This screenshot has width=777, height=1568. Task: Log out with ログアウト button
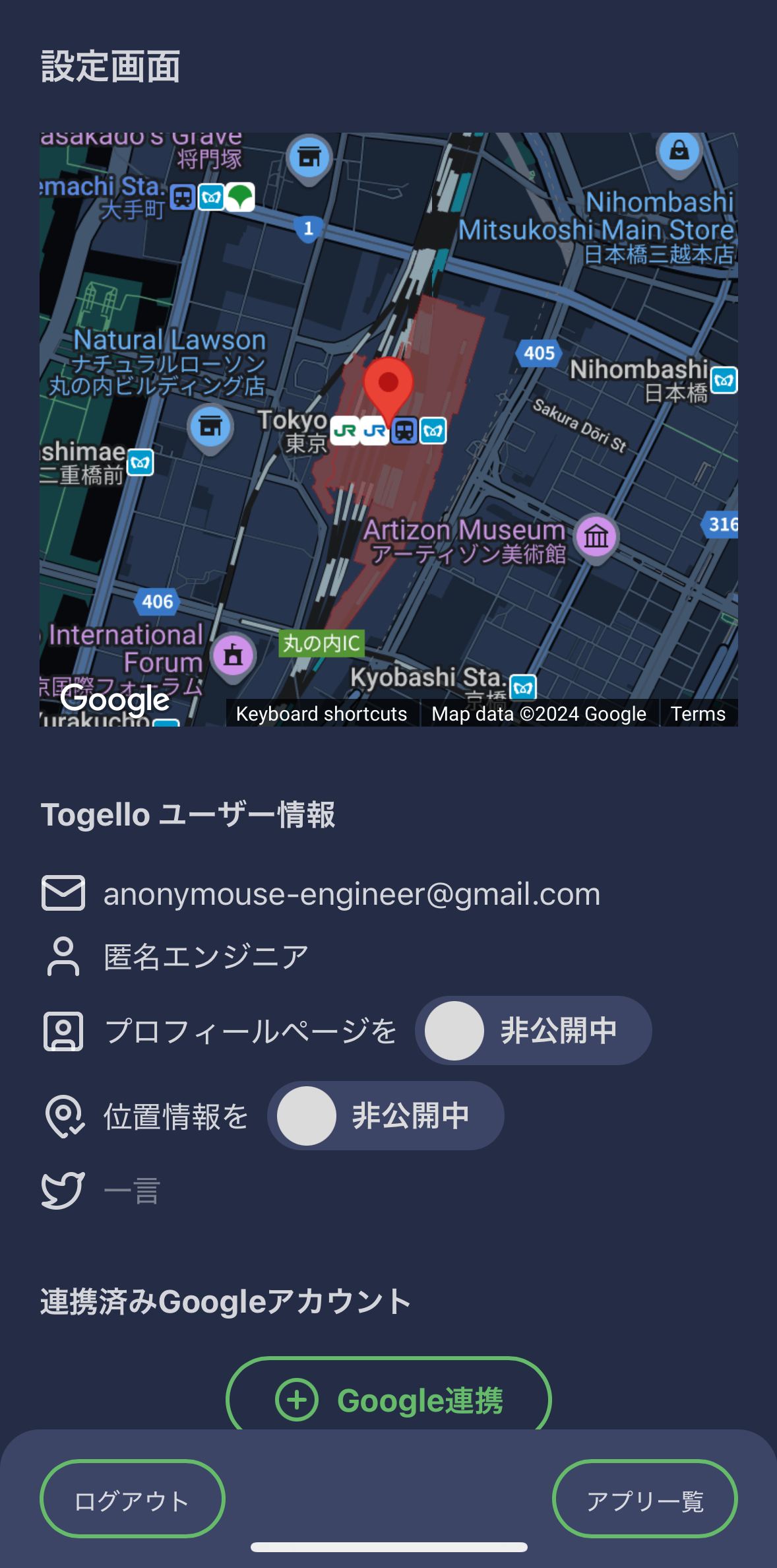(132, 1499)
